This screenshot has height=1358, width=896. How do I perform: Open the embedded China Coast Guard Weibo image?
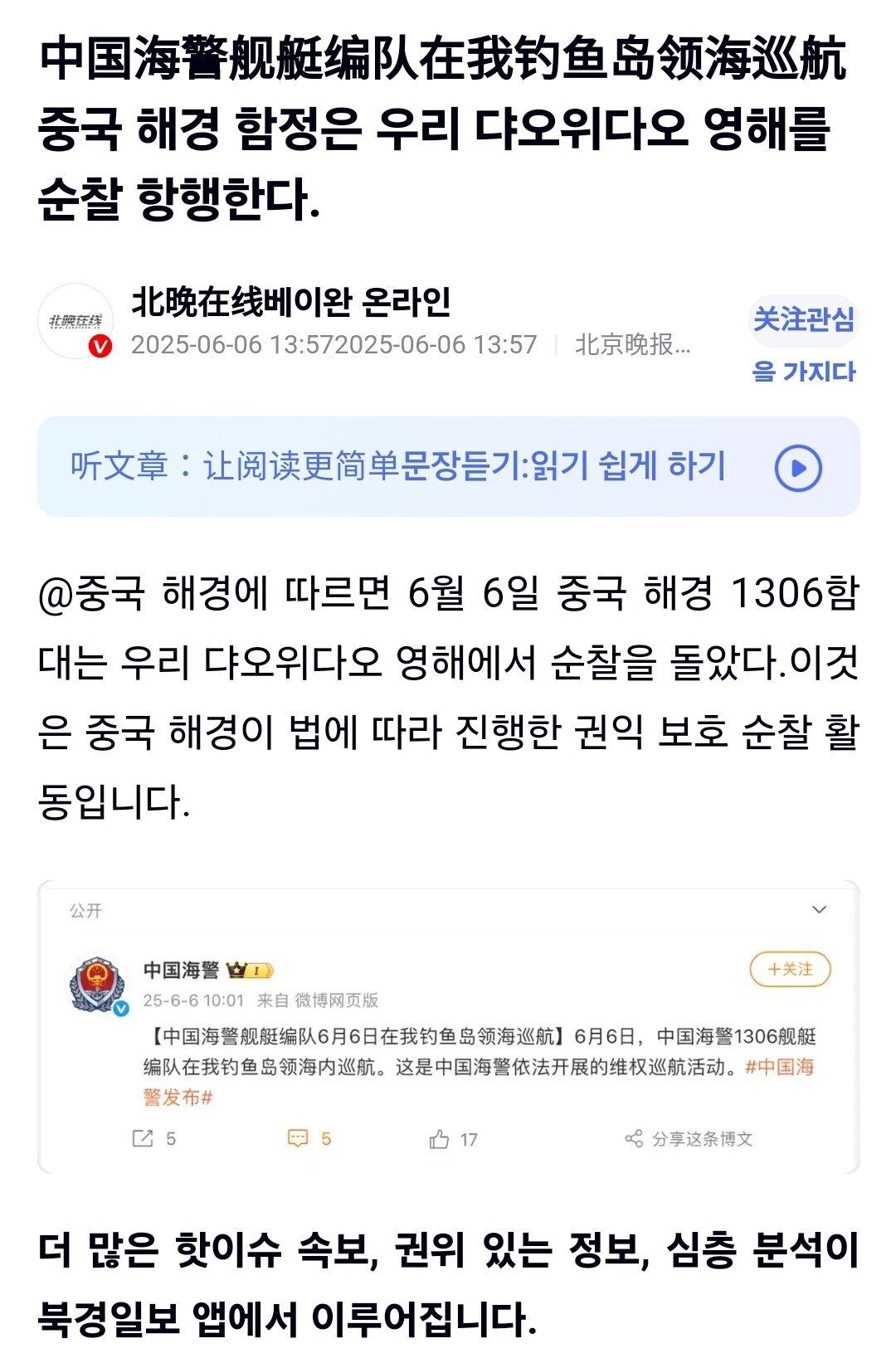coord(448,1027)
